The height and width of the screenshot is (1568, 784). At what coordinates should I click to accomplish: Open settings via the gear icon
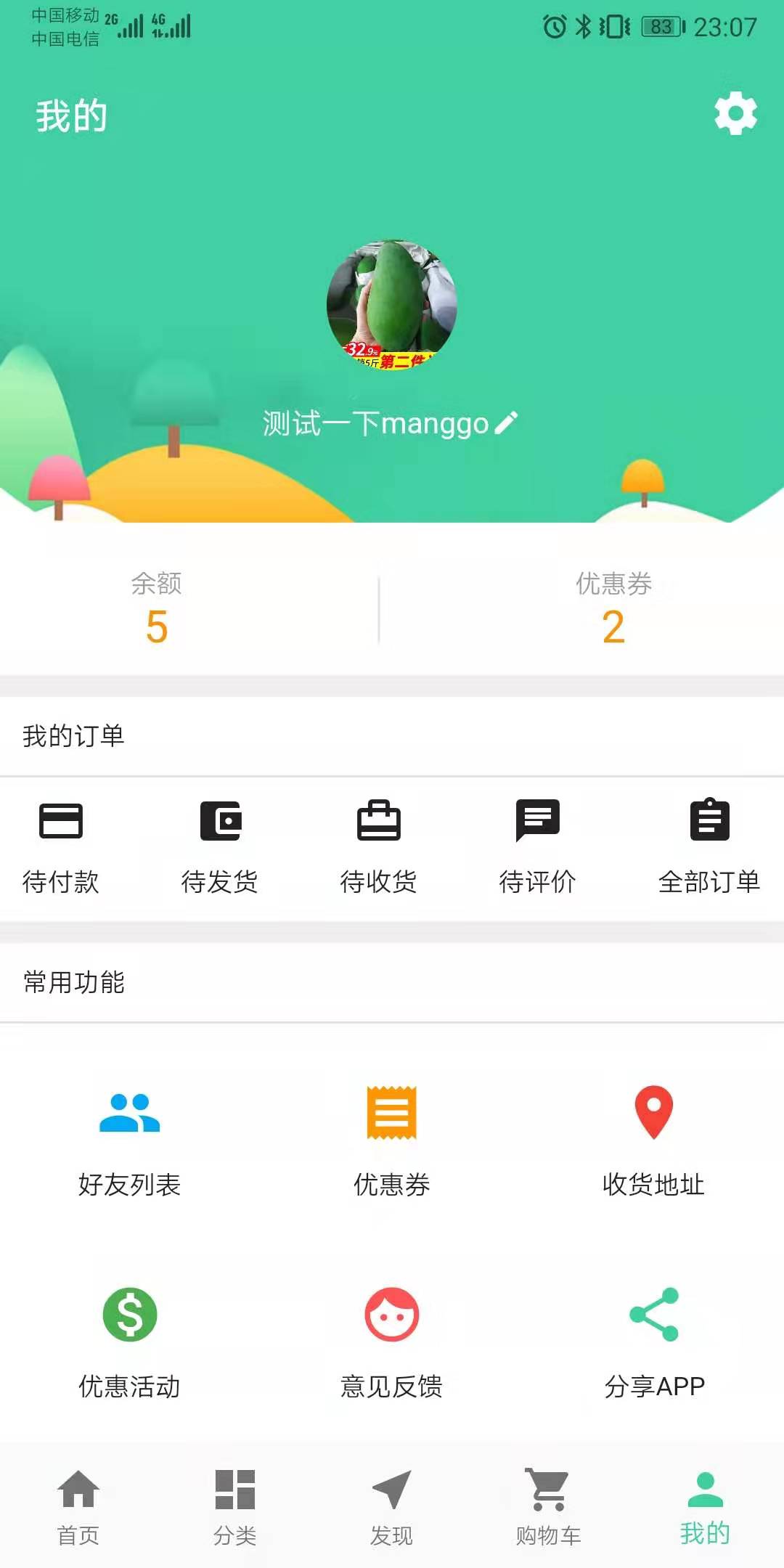pos(735,113)
